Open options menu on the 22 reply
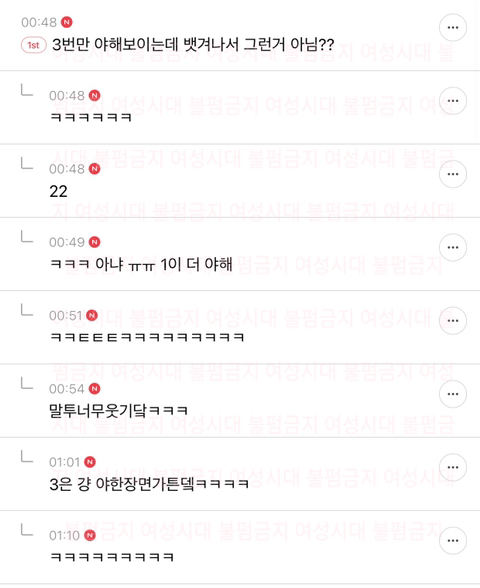480x588 pixels. coord(453,174)
